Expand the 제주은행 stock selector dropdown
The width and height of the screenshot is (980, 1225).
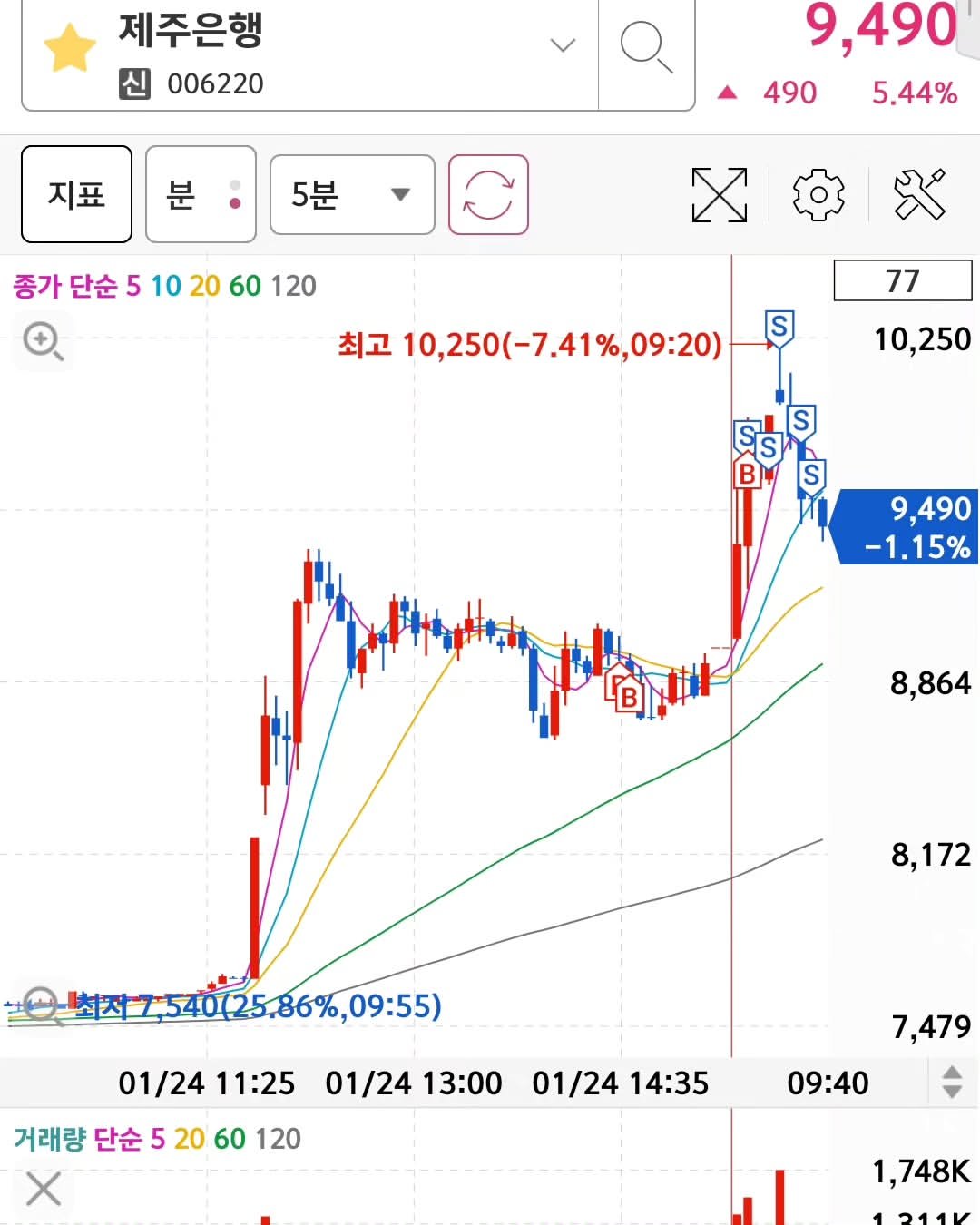coord(563,45)
